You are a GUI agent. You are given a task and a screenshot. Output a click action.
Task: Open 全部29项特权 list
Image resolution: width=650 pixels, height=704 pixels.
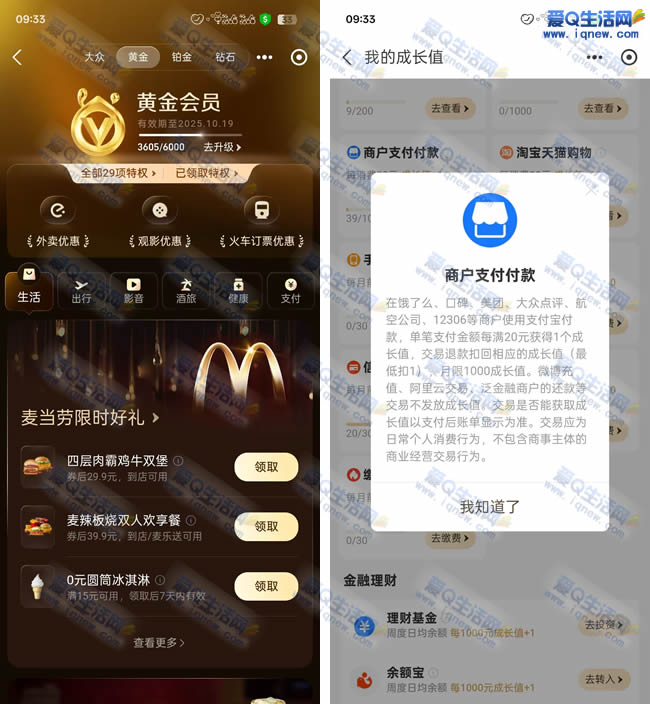119,173
